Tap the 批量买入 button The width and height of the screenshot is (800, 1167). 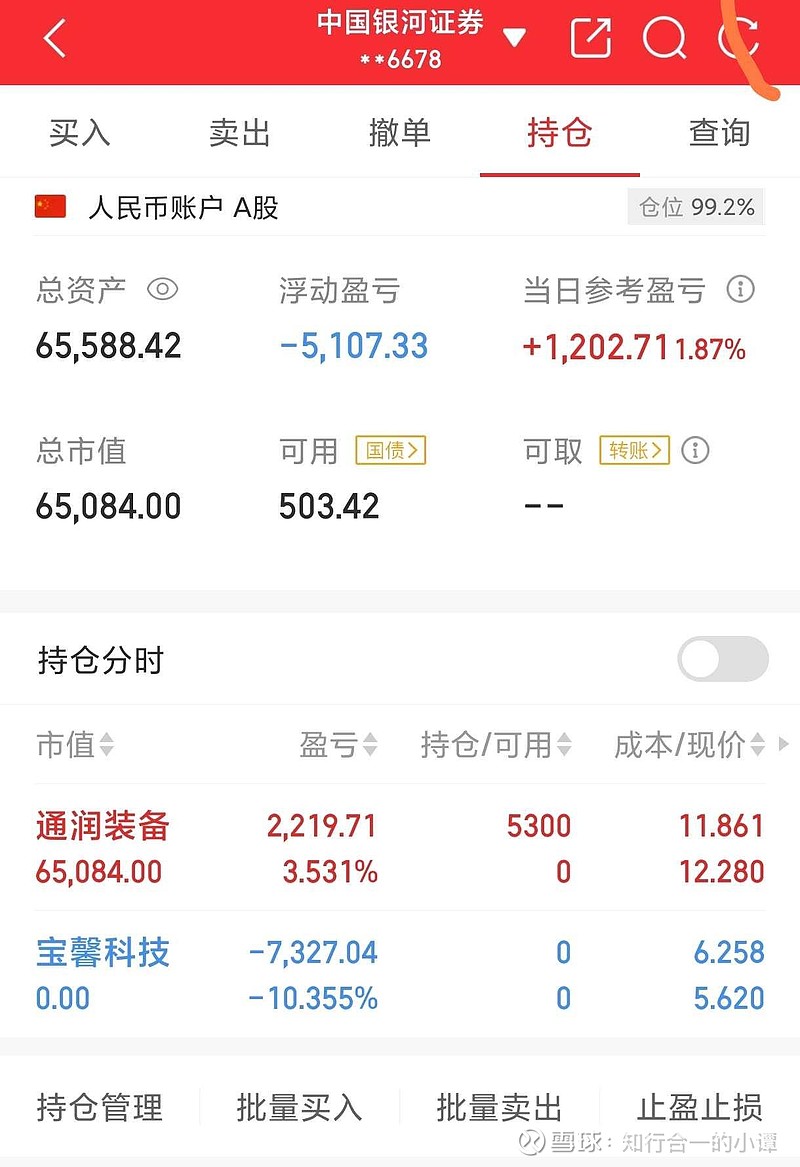pos(299,1108)
